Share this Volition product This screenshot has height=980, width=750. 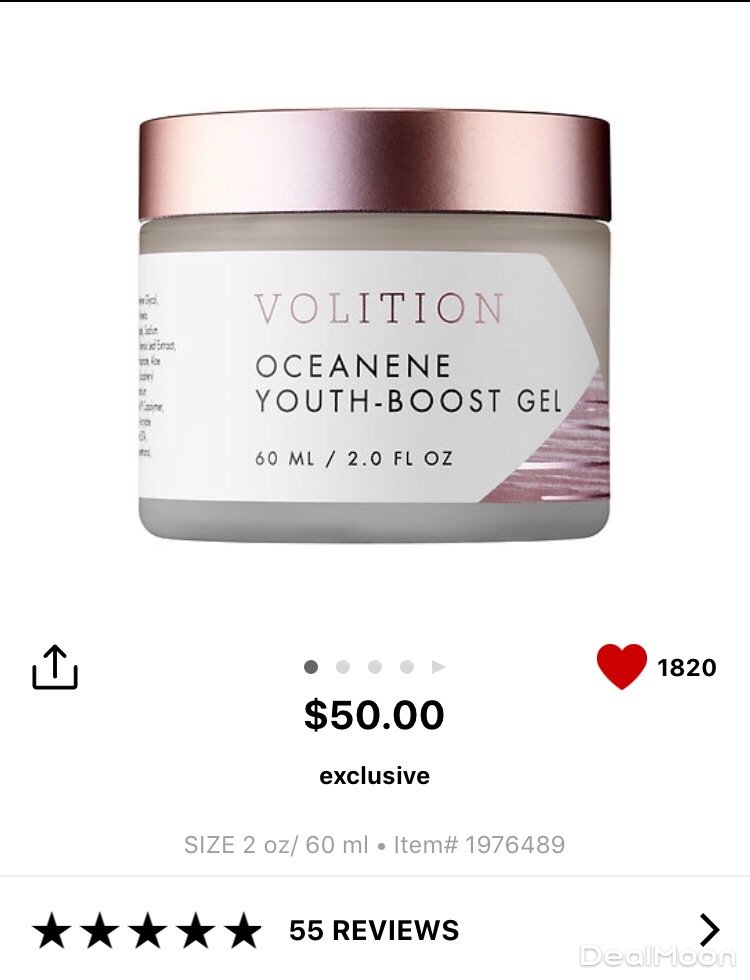[55, 667]
